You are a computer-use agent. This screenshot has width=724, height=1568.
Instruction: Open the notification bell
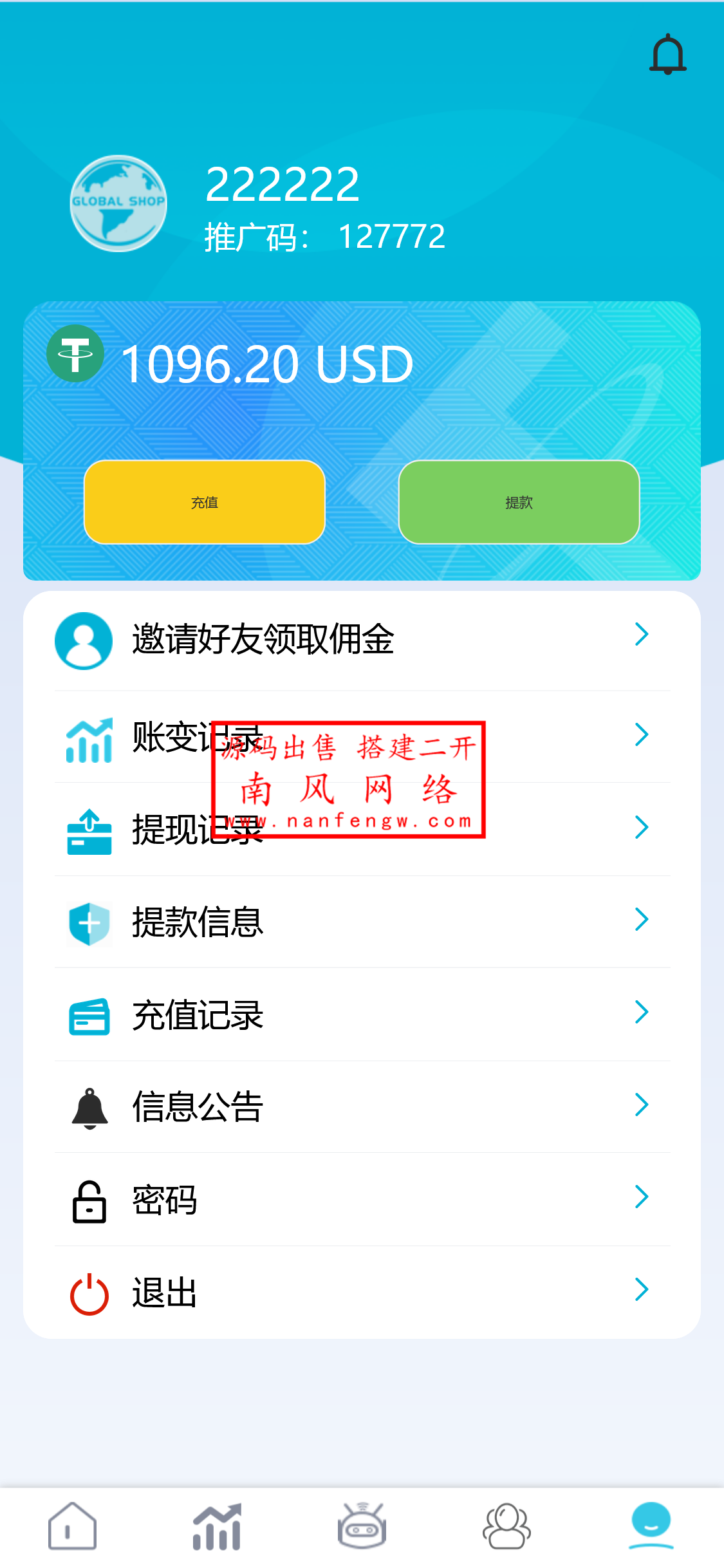point(667,55)
